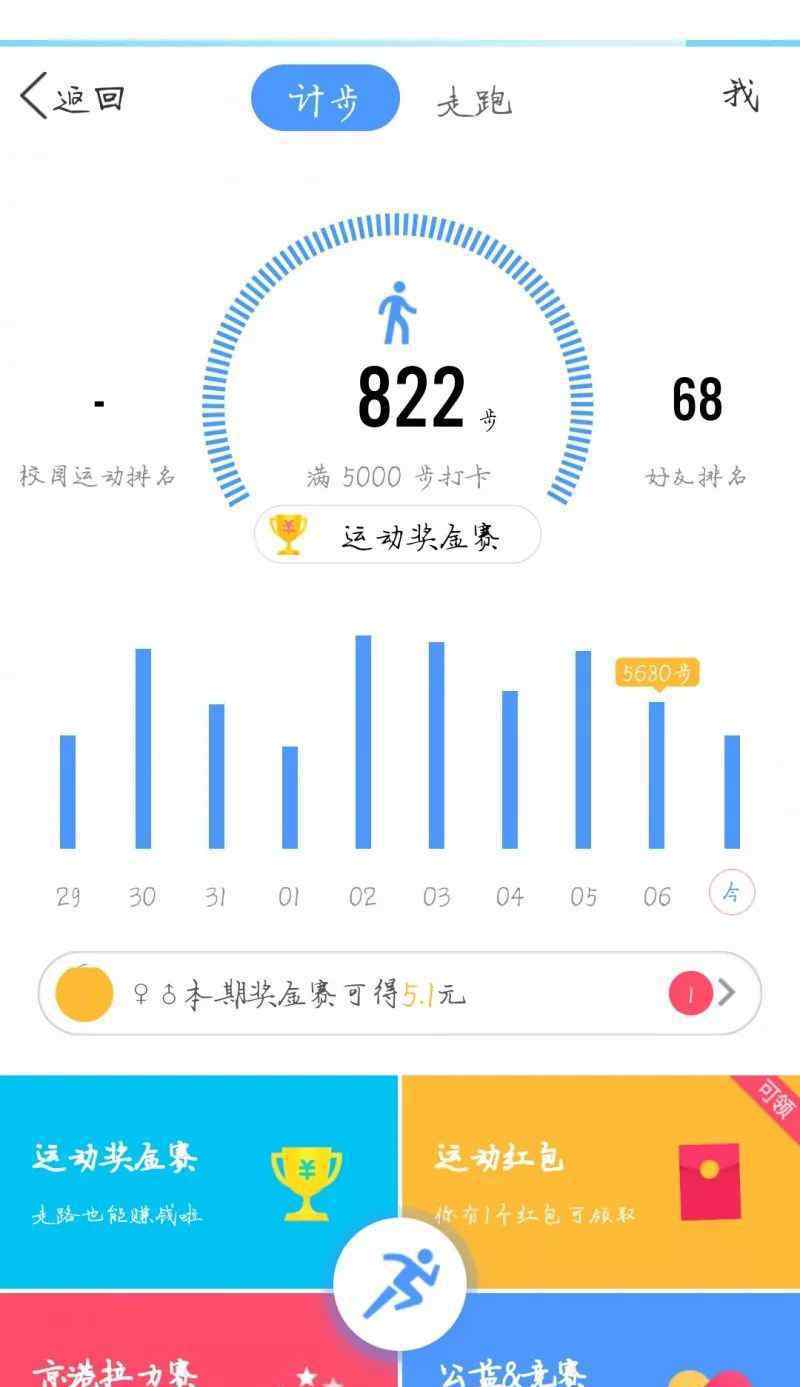Tap the 运动奖金赛 trophy pill button
This screenshot has width=800, height=1387.
click(x=397, y=535)
